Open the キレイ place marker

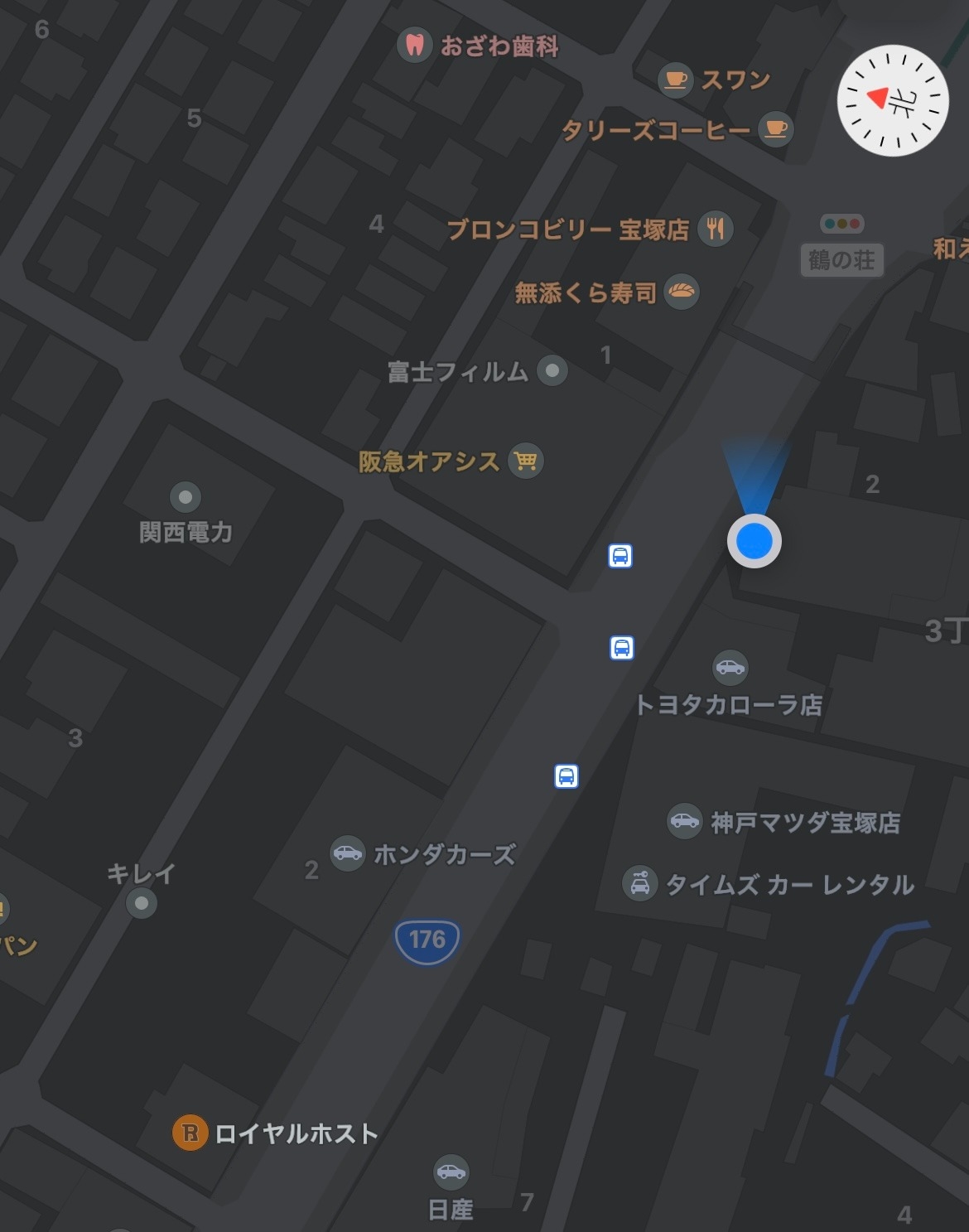[x=142, y=902]
